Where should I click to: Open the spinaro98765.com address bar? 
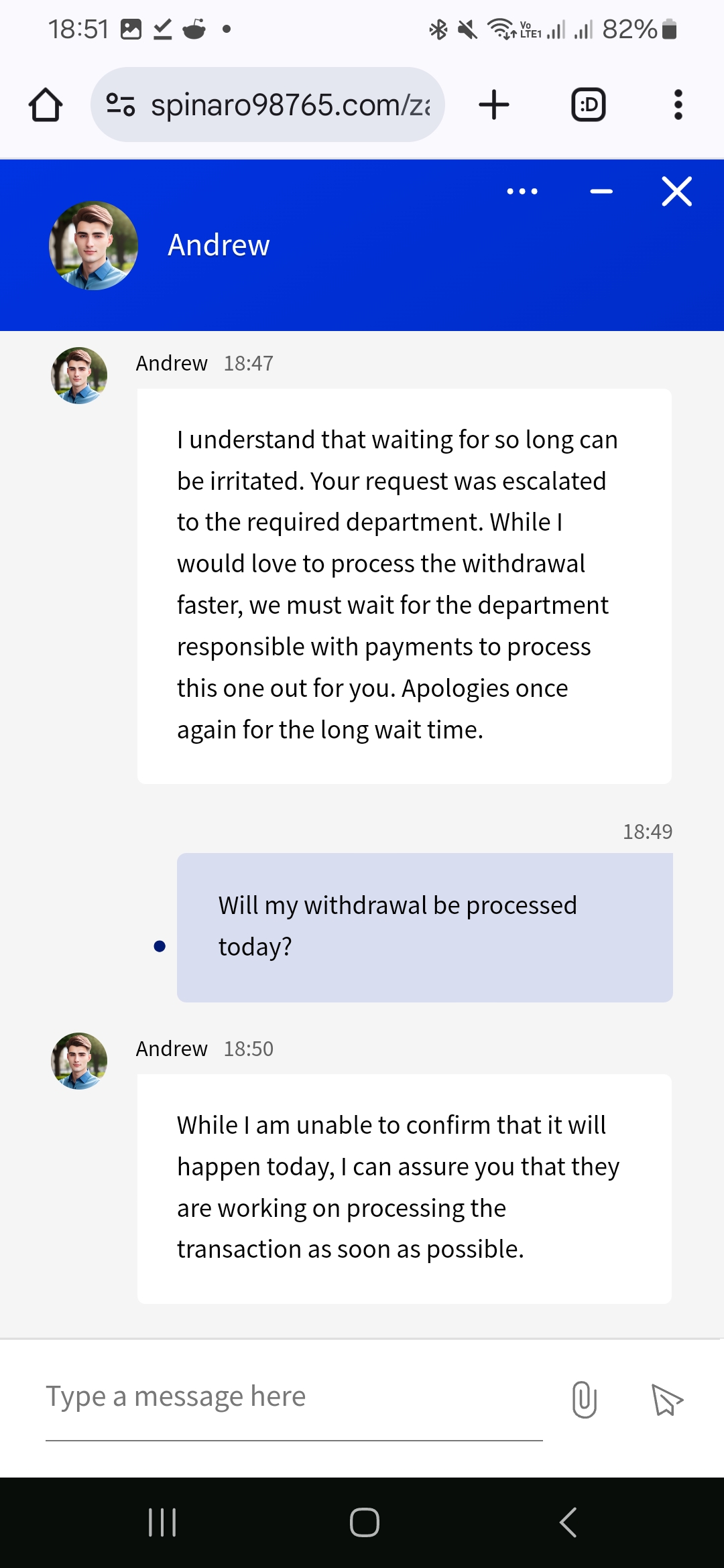[x=267, y=105]
